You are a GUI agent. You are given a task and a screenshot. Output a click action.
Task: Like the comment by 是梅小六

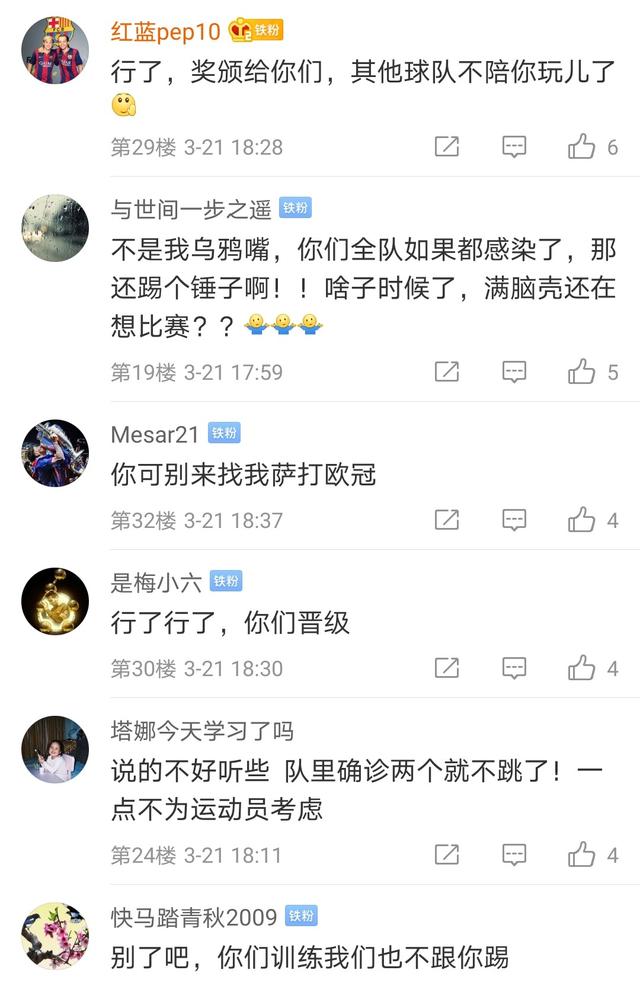click(582, 668)
